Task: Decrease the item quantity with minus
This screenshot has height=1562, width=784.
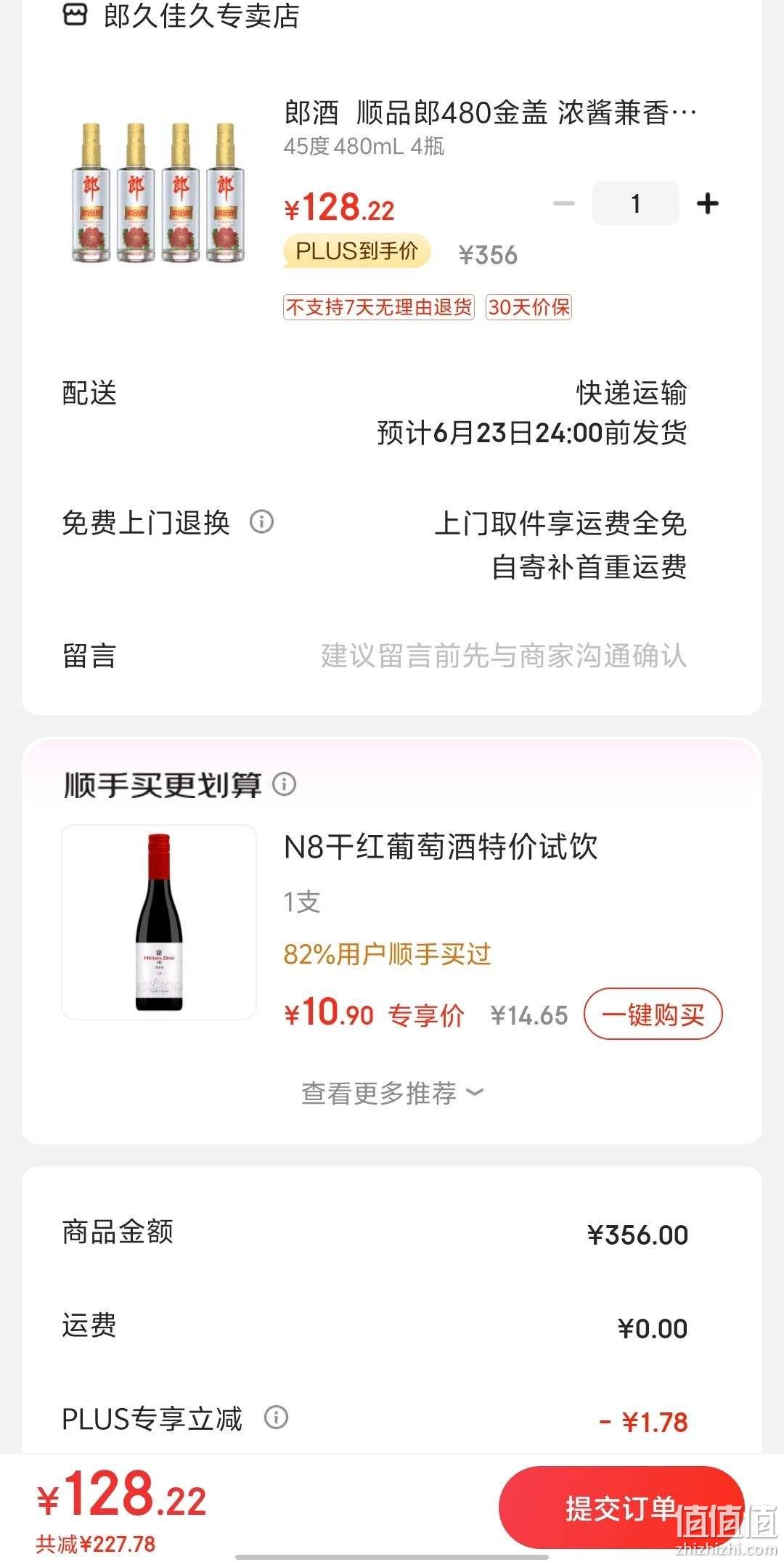Action: click(564, 204)
